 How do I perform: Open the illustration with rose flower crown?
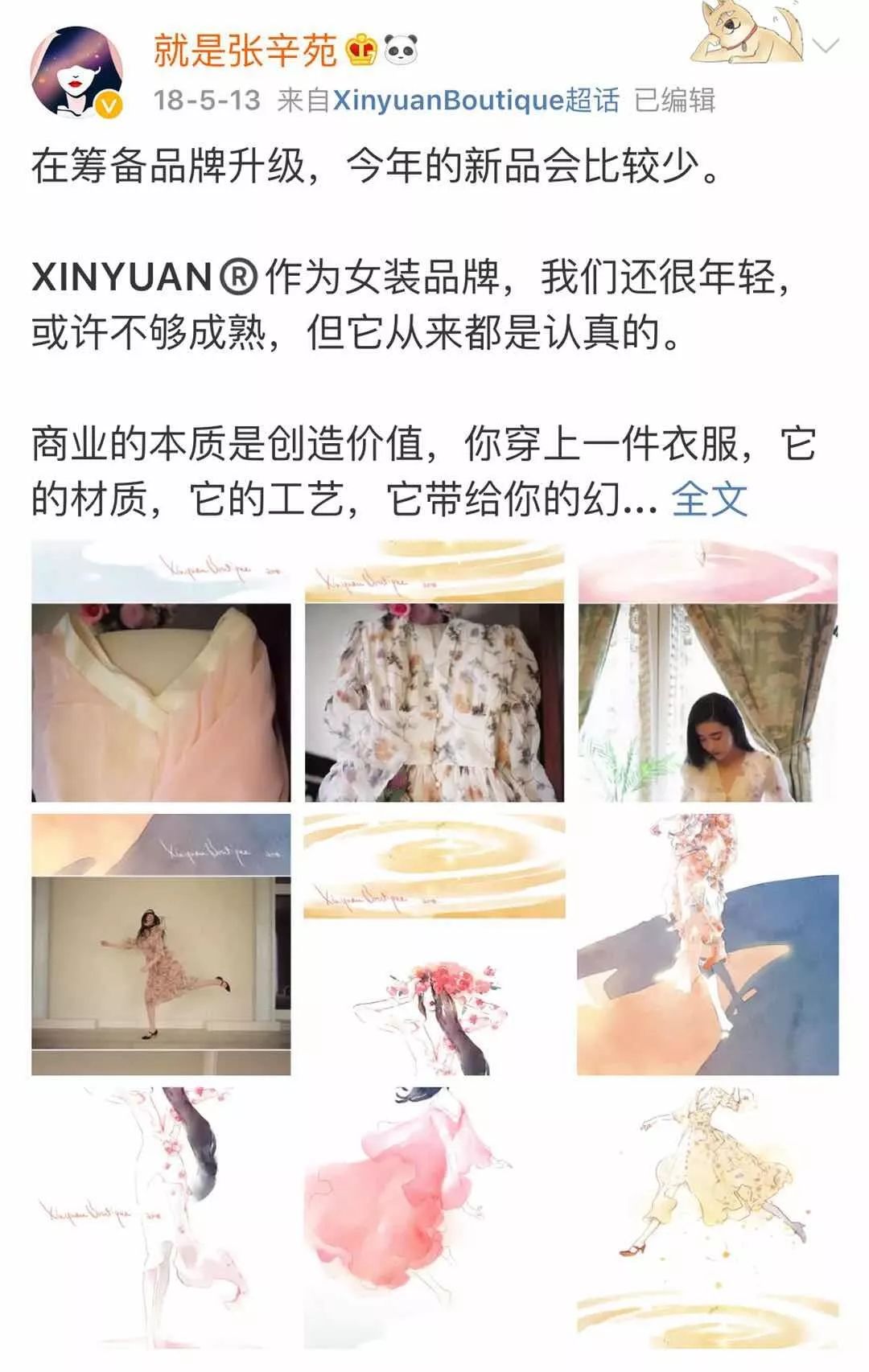pyautogui.click(x=434, y=945)
